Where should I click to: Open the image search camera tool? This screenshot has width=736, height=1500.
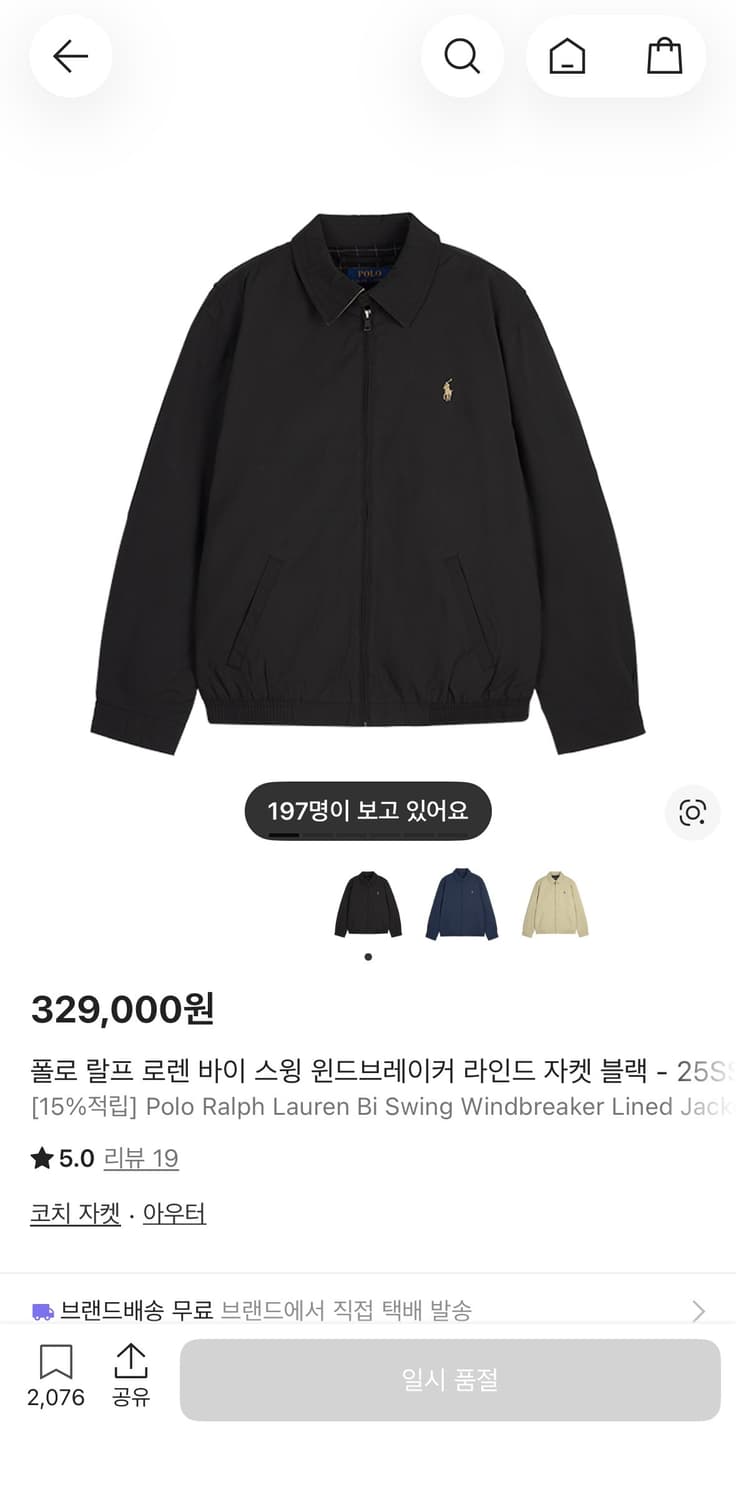692,814
